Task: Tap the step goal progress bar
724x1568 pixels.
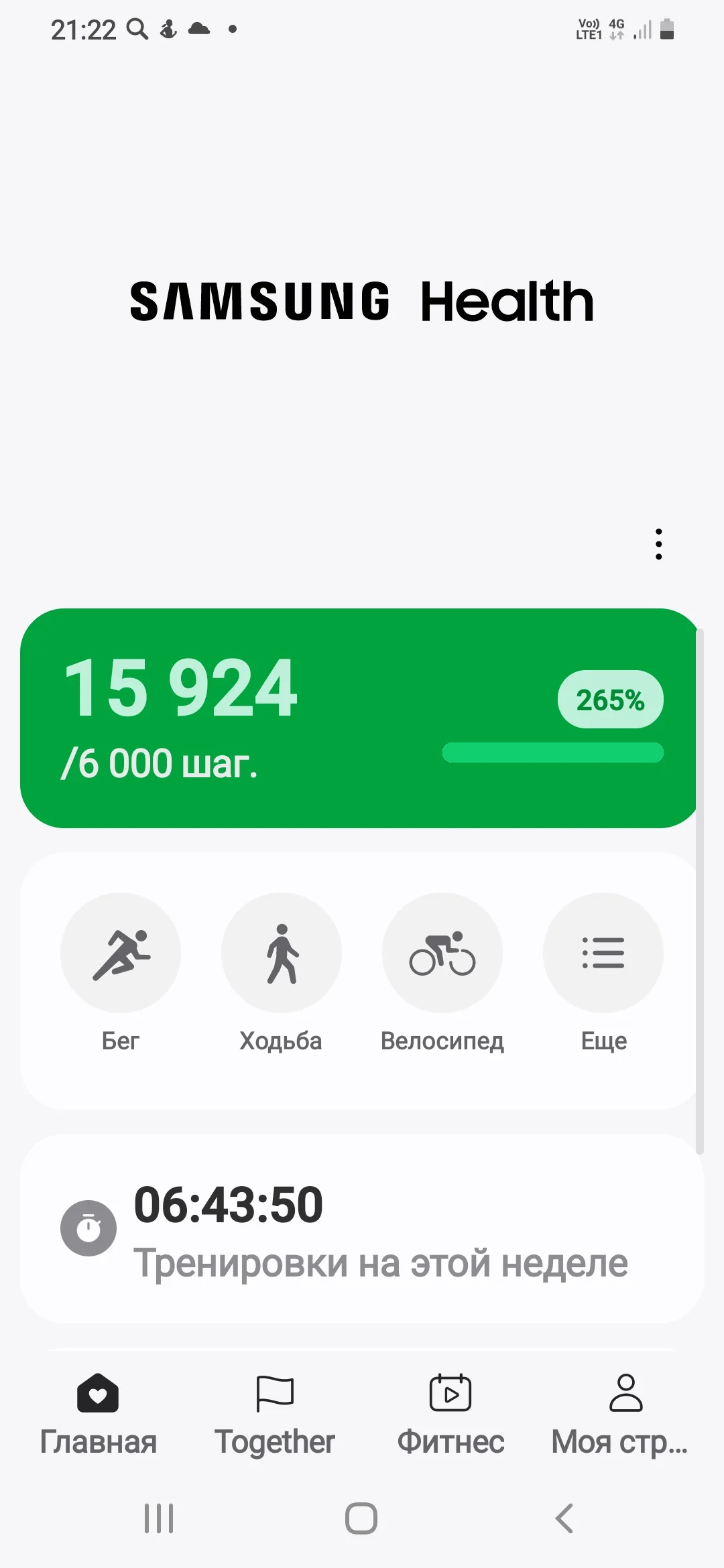Action: click(552, 753)
